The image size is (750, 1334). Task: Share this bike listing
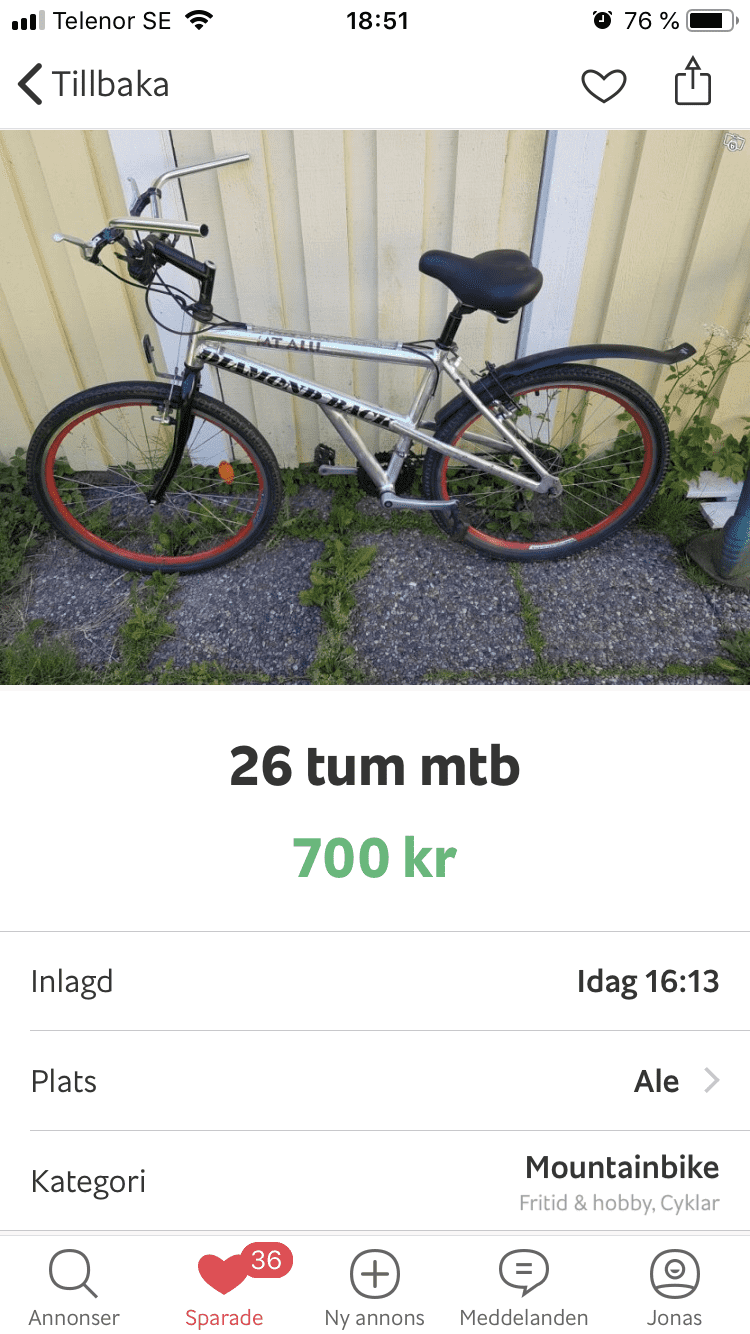click(692, 82)
